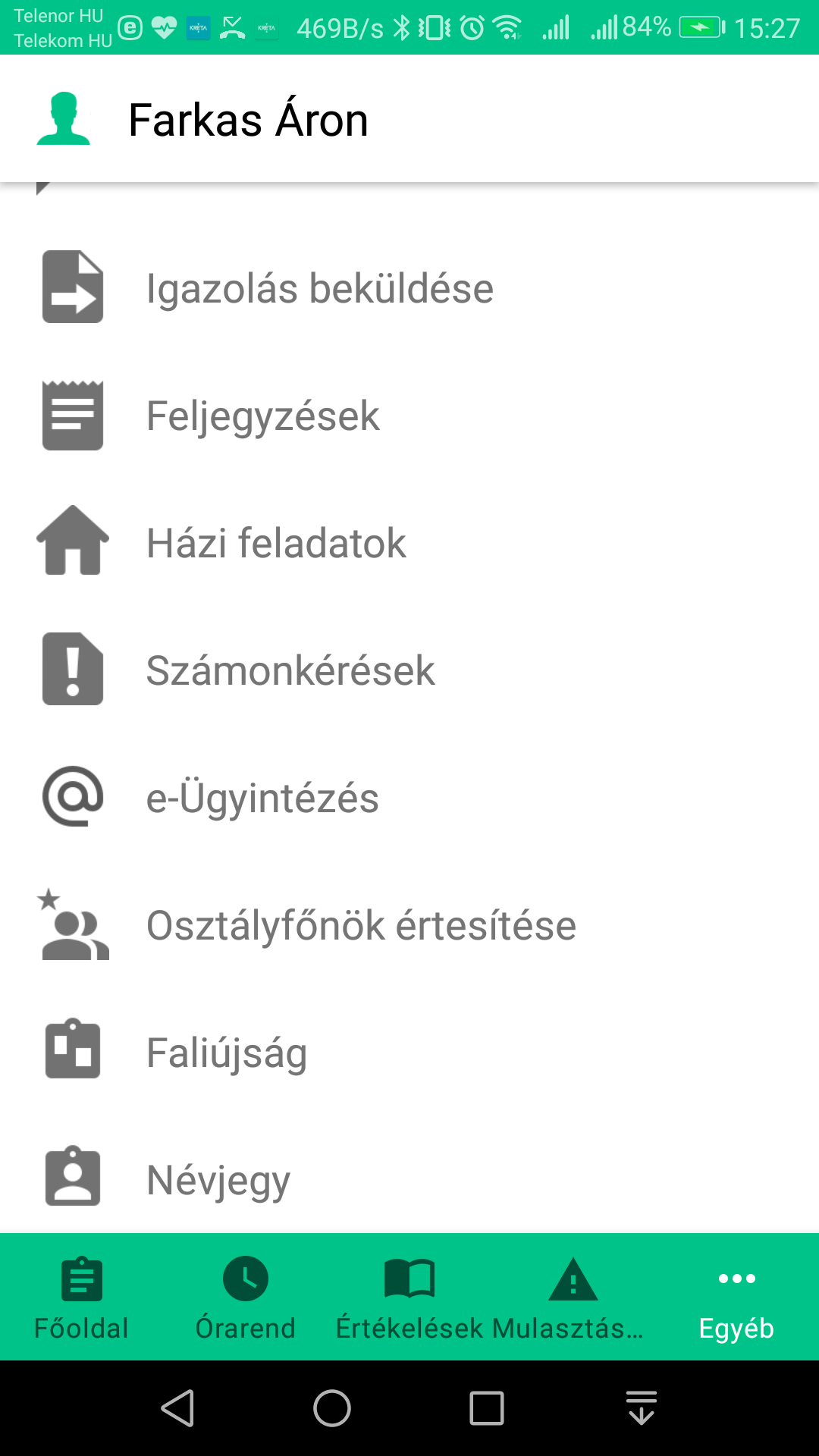Image resolution: width=819 pixels, height=1456 pixels.
Task: Tap the Farkas Áron profile header
Action: [x=409, y=119]
